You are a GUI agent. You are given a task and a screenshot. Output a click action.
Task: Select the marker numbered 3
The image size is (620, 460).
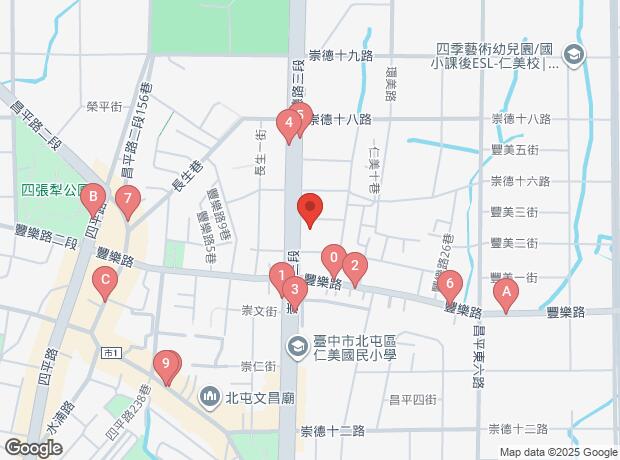(x=294, y=290)
